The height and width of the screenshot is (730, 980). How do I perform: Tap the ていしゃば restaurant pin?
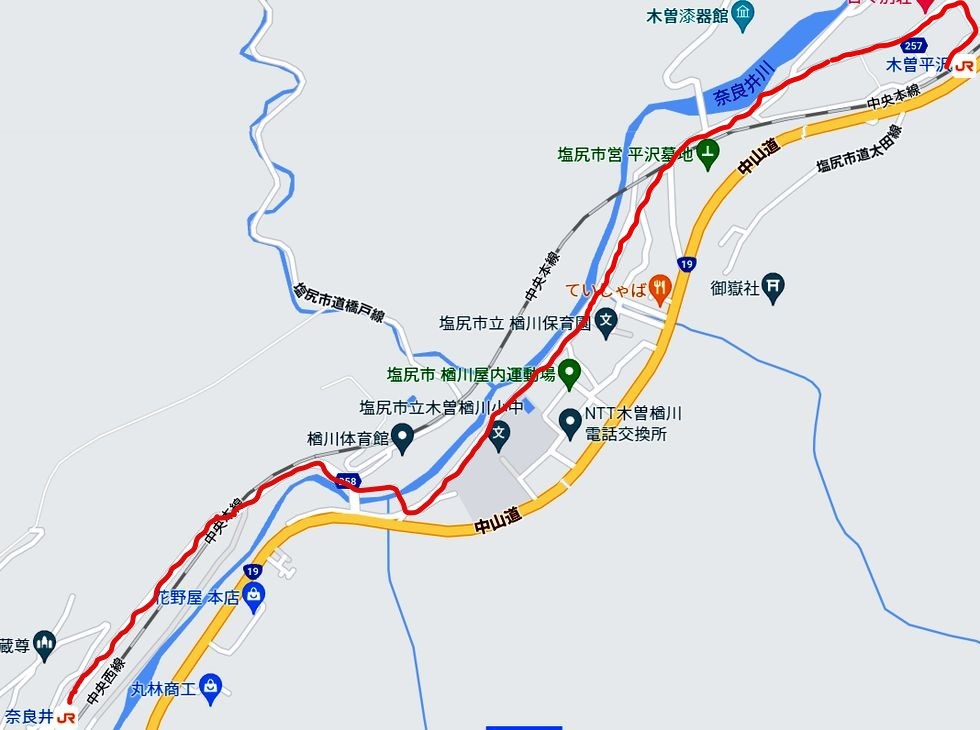(x=659, y=289)
